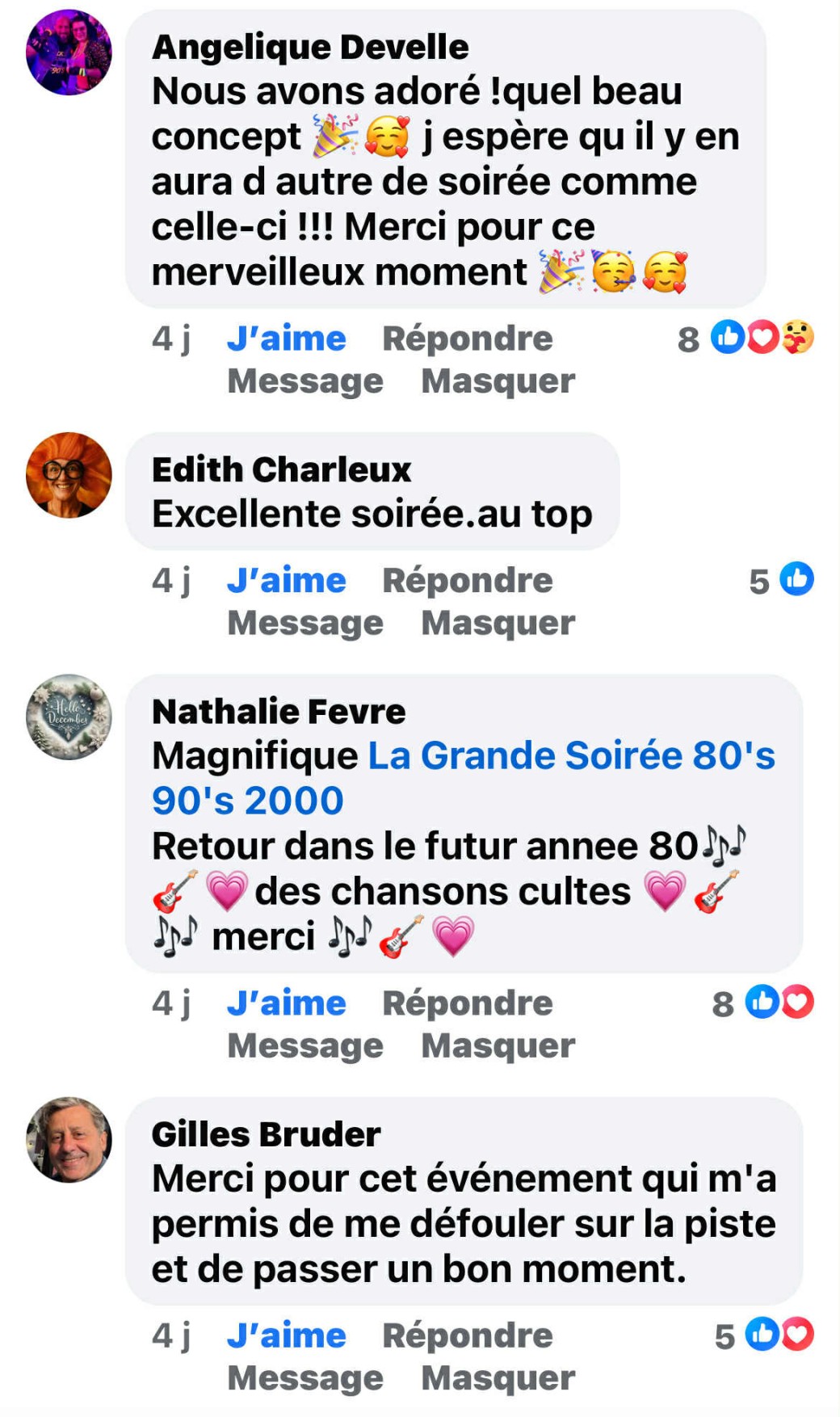Open Angelique Develle's profile picture
This screenshot has width=840, height=1417.
pyautogui.click(x=69, y=53)
